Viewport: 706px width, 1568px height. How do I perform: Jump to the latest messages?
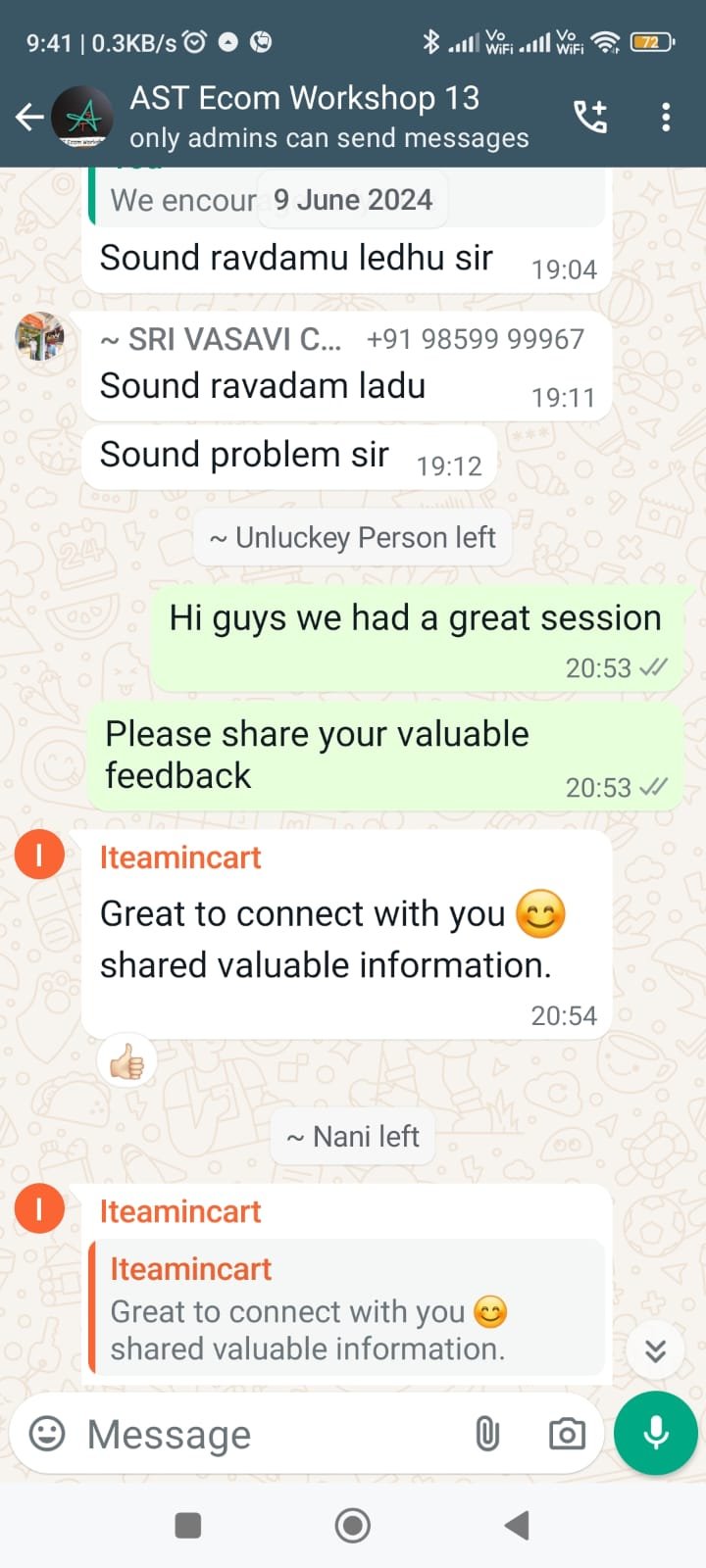(655, 1350)
